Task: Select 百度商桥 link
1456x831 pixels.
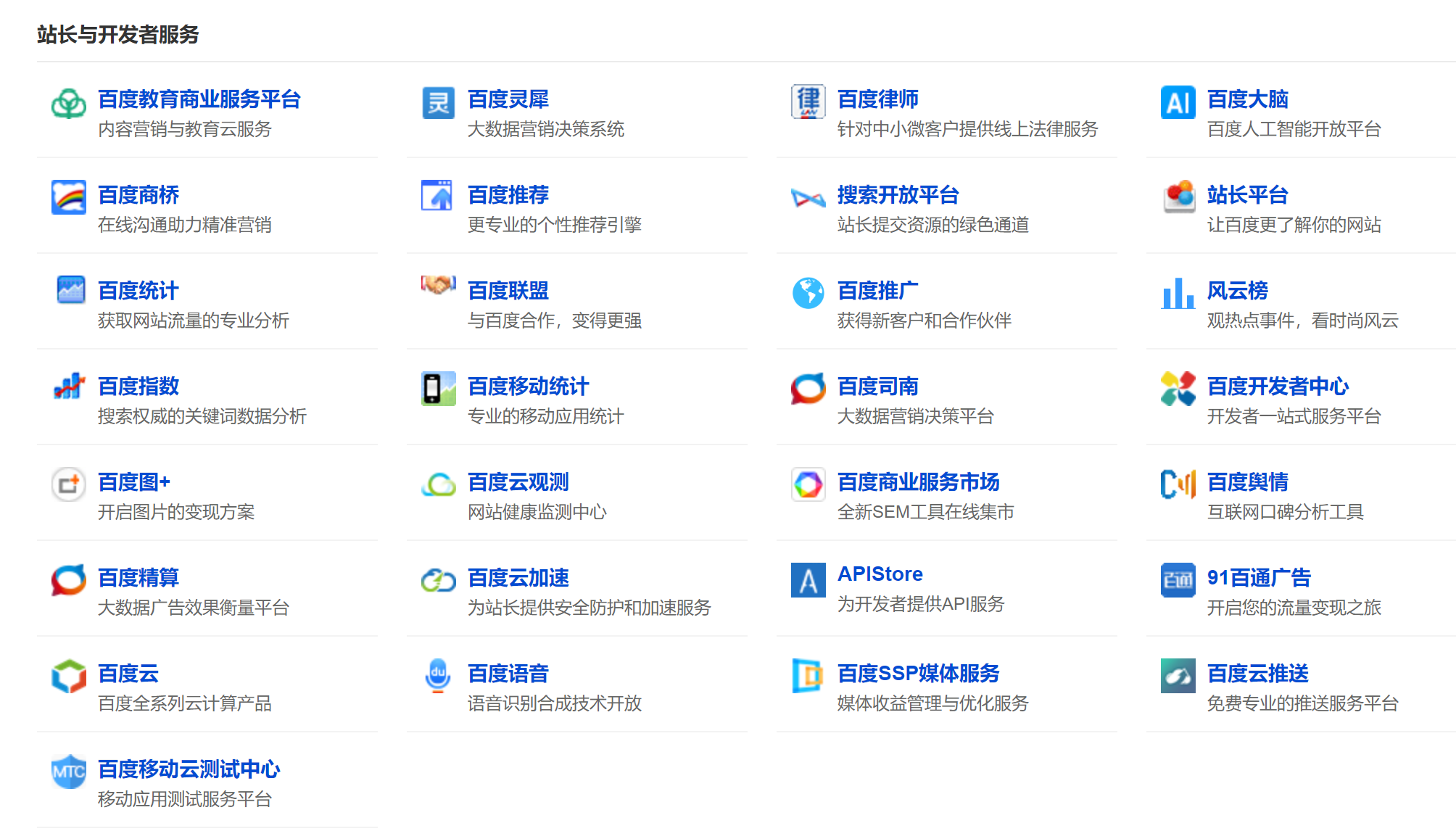Action: pyautogui.click(x=138, y=195)
